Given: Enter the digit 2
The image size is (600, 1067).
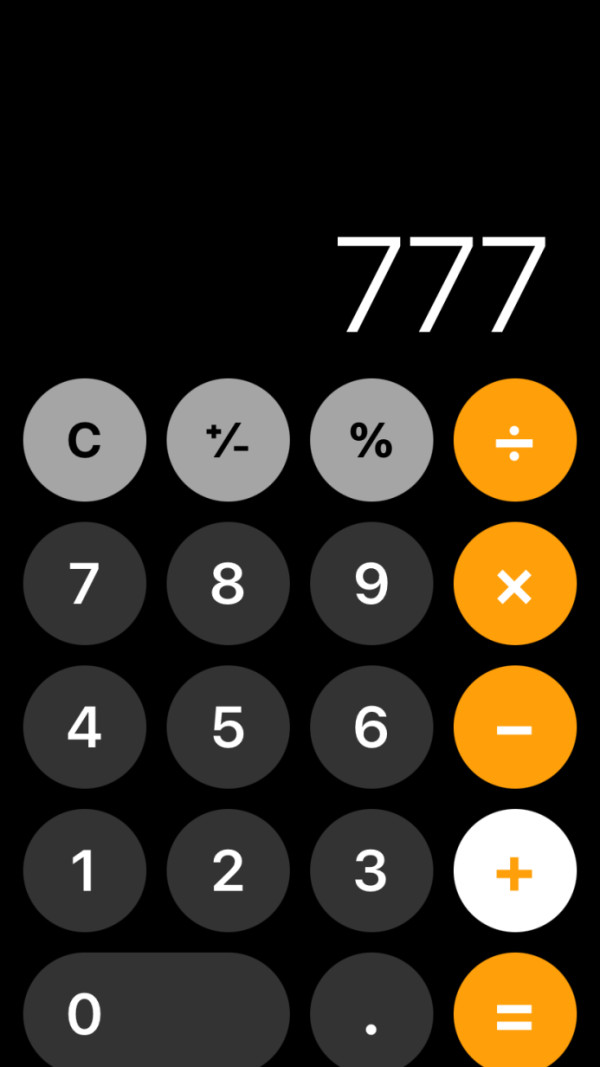Looking at the screenshot, I should pos(228,871).
